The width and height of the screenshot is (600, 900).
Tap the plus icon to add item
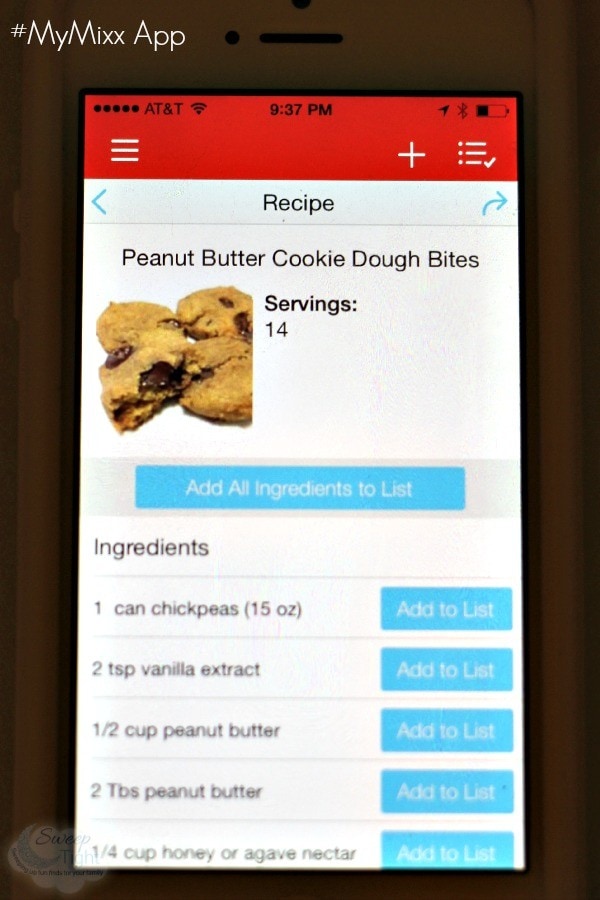click(x=411, y=154)
